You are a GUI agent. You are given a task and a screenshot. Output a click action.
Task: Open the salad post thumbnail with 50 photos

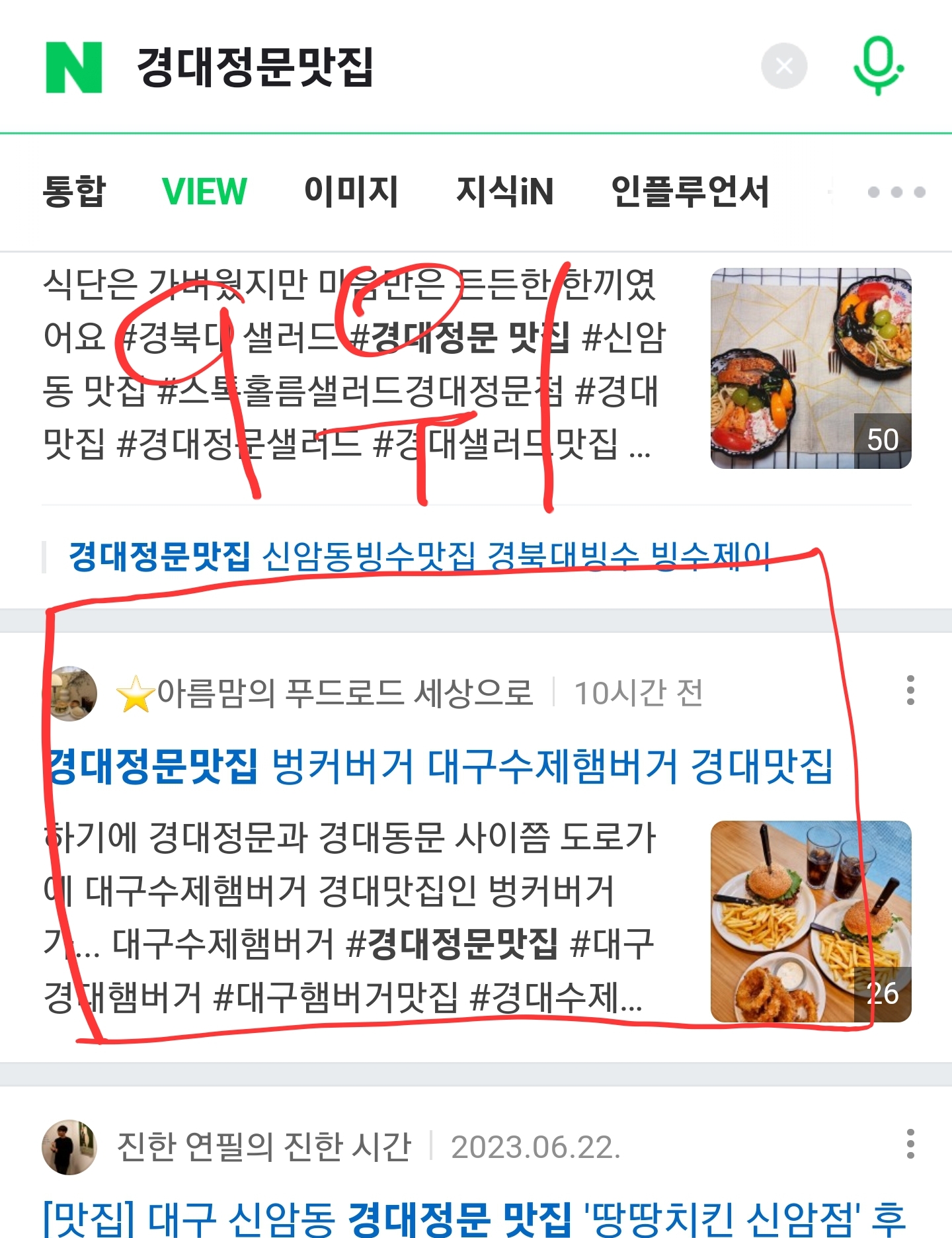(x=811, y=368)
